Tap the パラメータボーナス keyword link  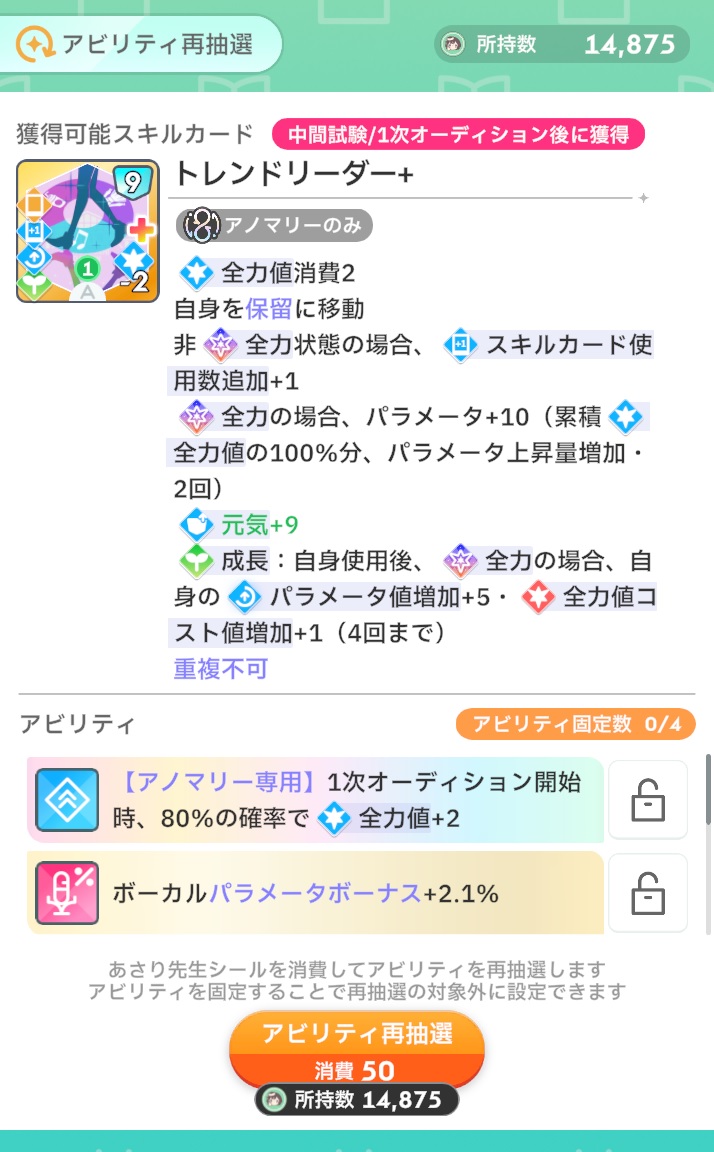[315, 894]
